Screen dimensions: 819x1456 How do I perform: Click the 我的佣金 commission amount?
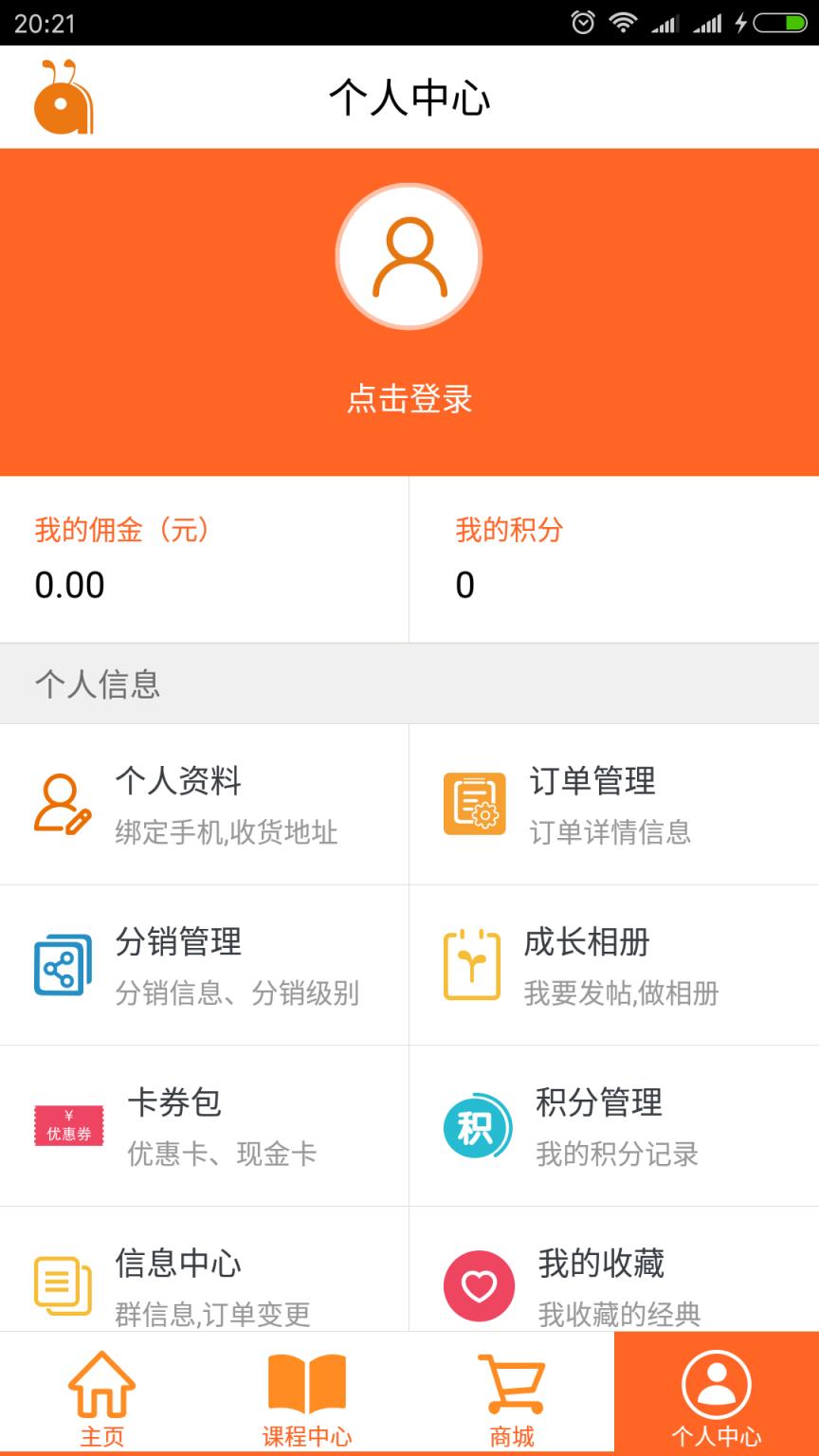pos(70,585)
